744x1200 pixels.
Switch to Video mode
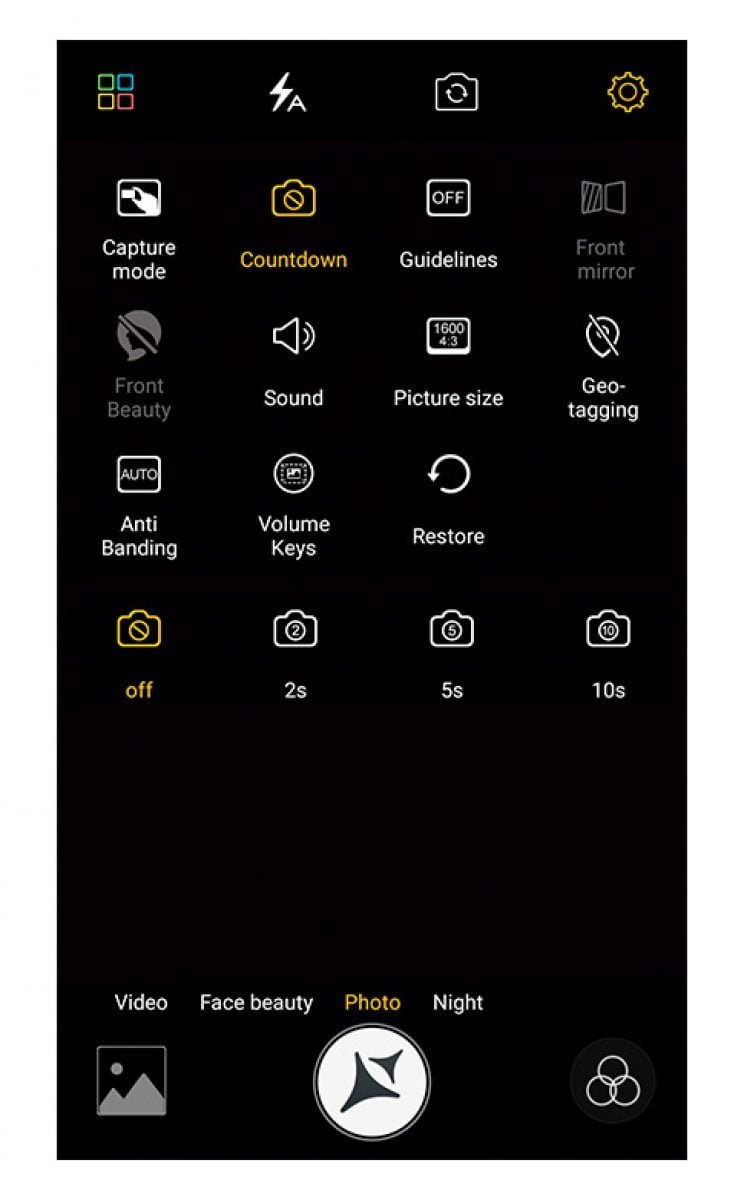coord(141,1003)
